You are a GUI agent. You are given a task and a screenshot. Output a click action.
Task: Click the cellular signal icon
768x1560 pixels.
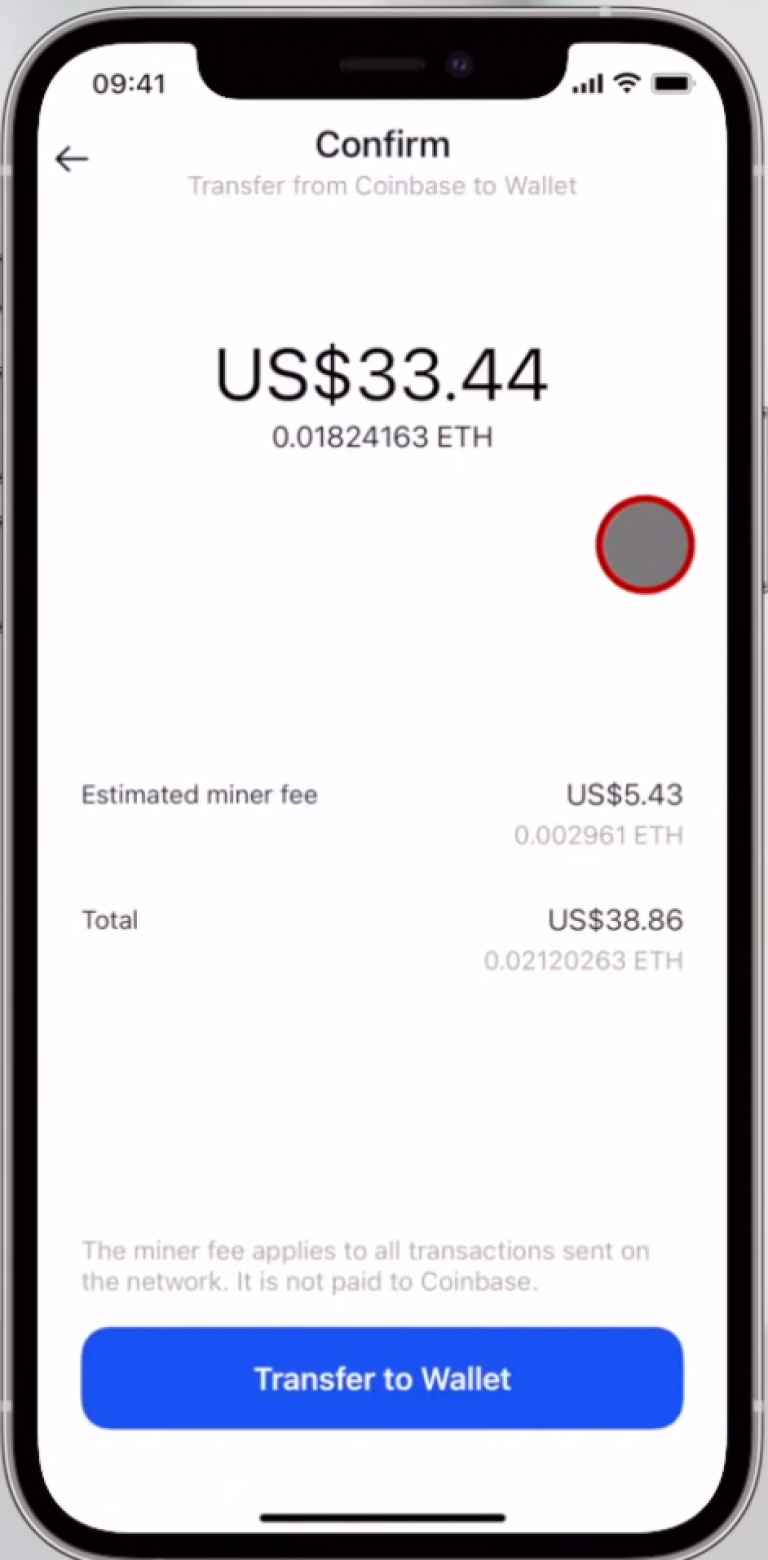tap(586, 85)
